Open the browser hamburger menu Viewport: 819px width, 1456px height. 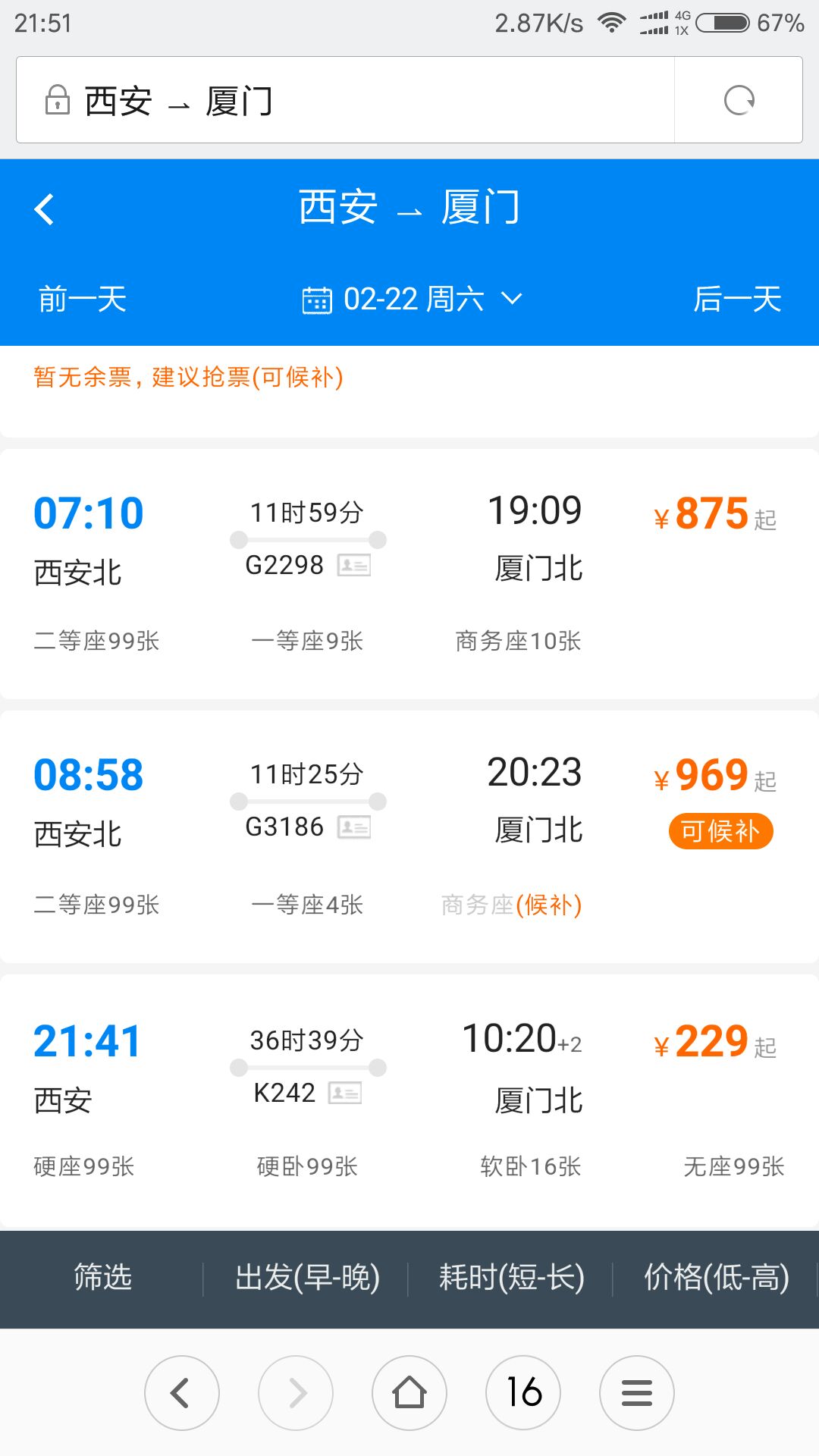click(x=637, y=1393)
